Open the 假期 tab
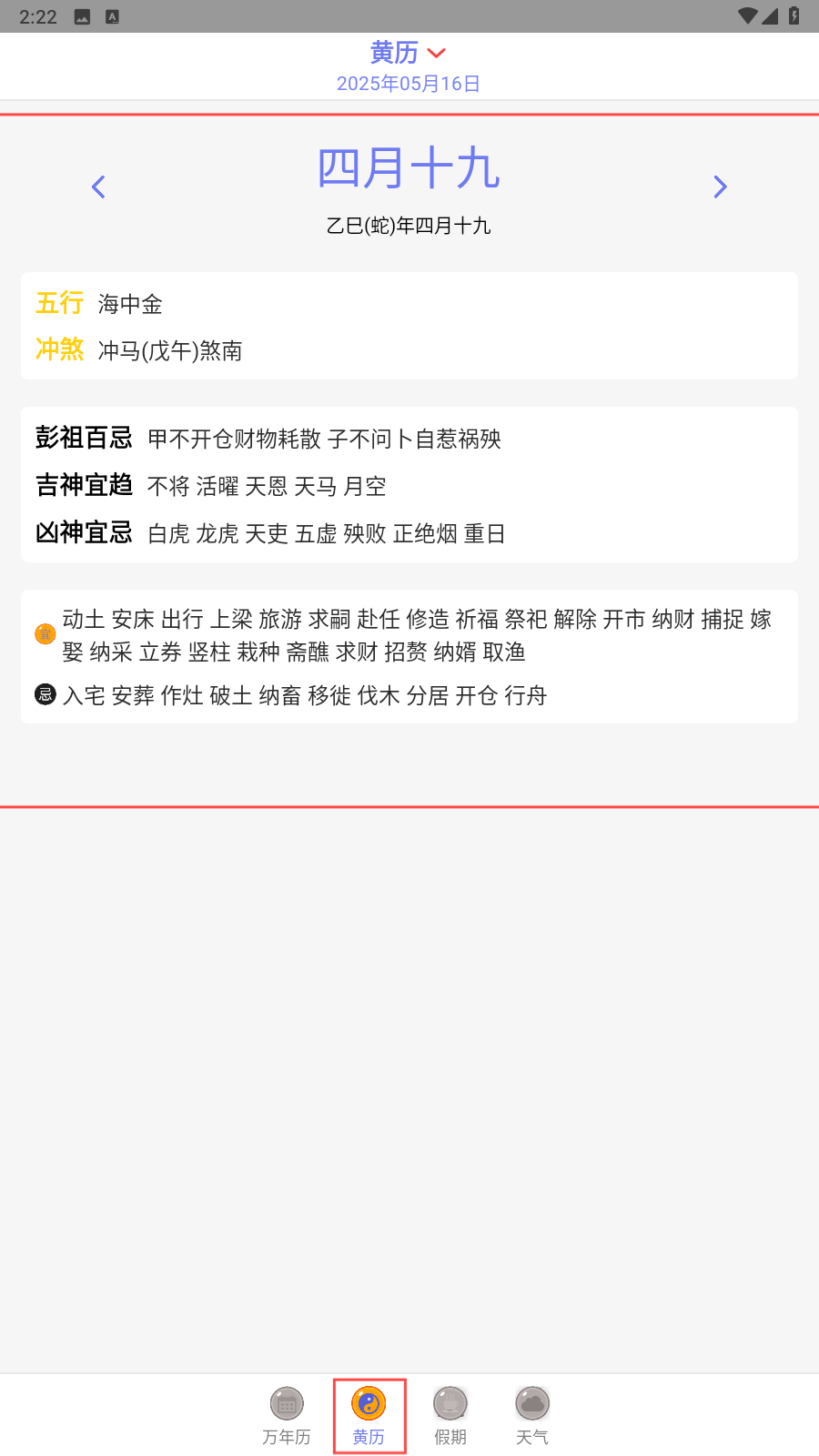This screenshot has height=1456, width=819. 450,1416
